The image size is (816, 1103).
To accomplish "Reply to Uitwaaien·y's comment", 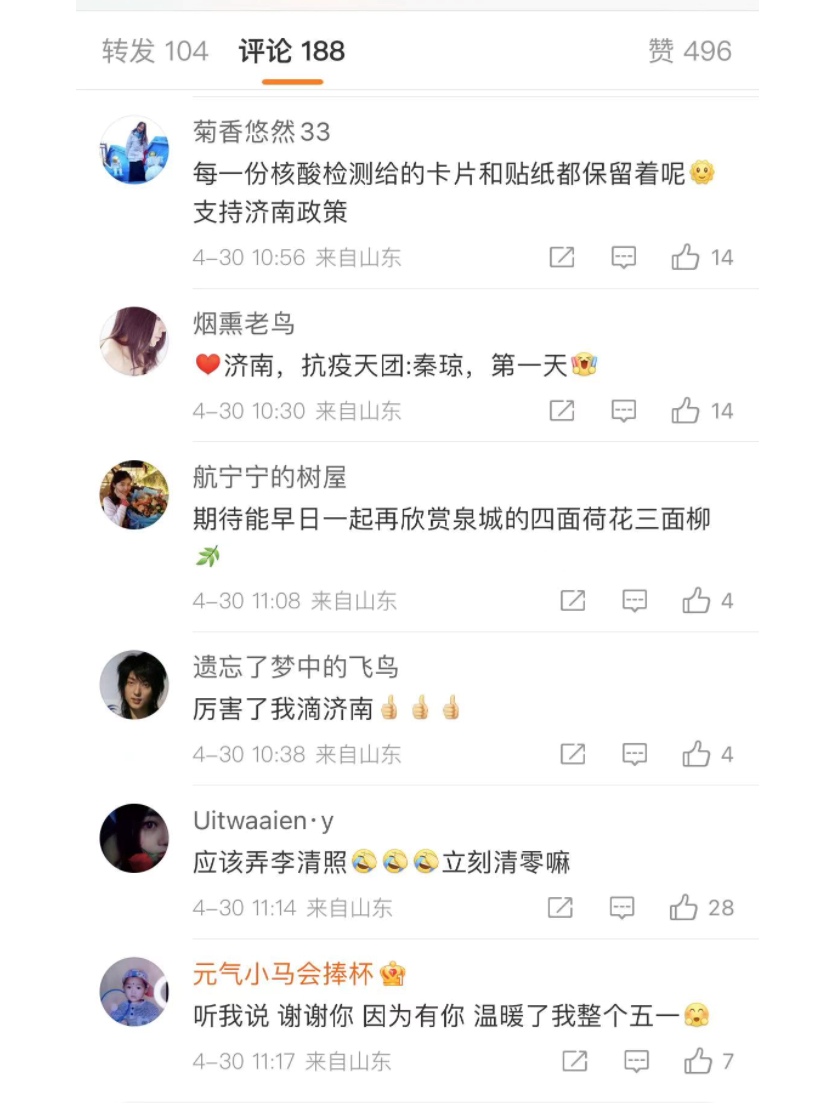I will 622,908.
